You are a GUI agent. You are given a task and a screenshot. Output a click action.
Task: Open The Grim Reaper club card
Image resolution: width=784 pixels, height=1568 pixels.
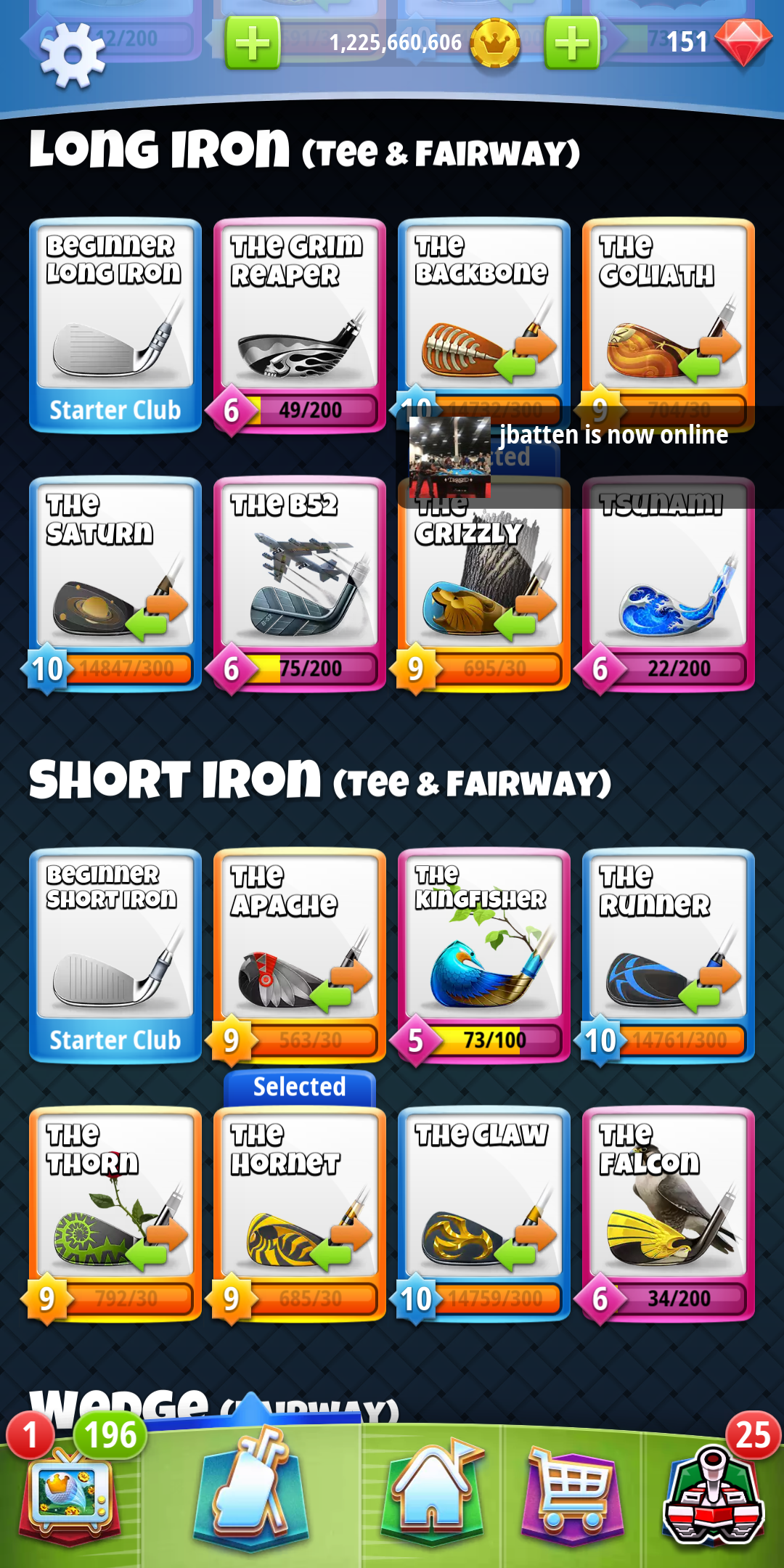pyautogui.click(x=299, y=319)
